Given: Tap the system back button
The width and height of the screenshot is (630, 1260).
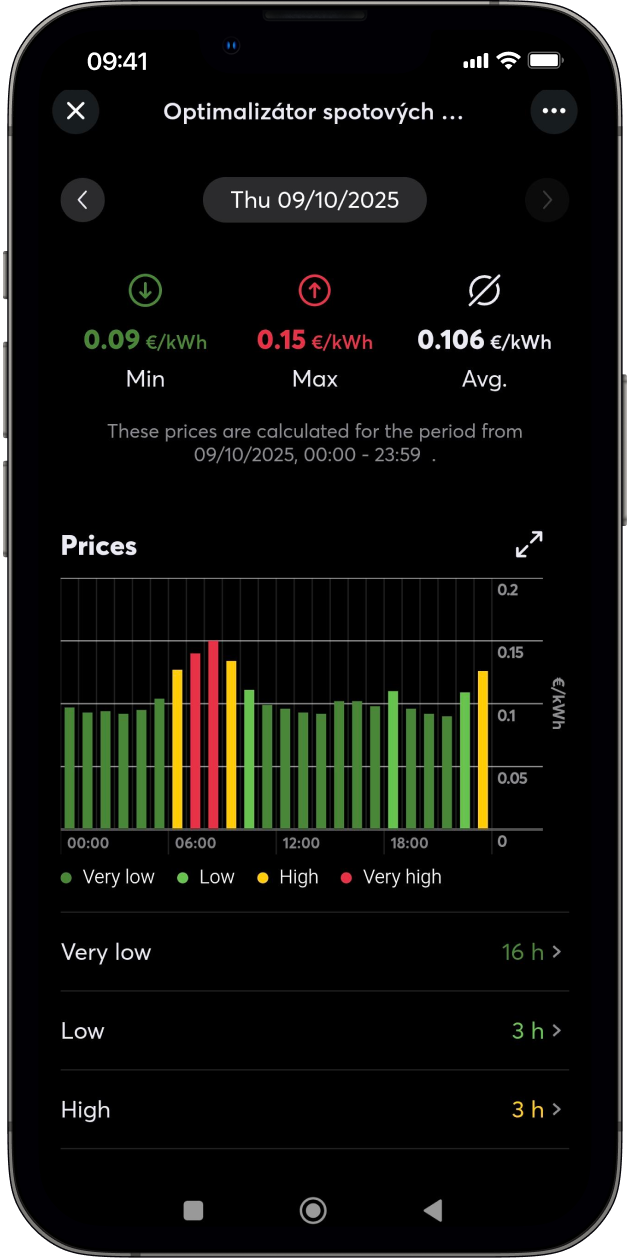Looking at the screenshot, I should 433,1211.
